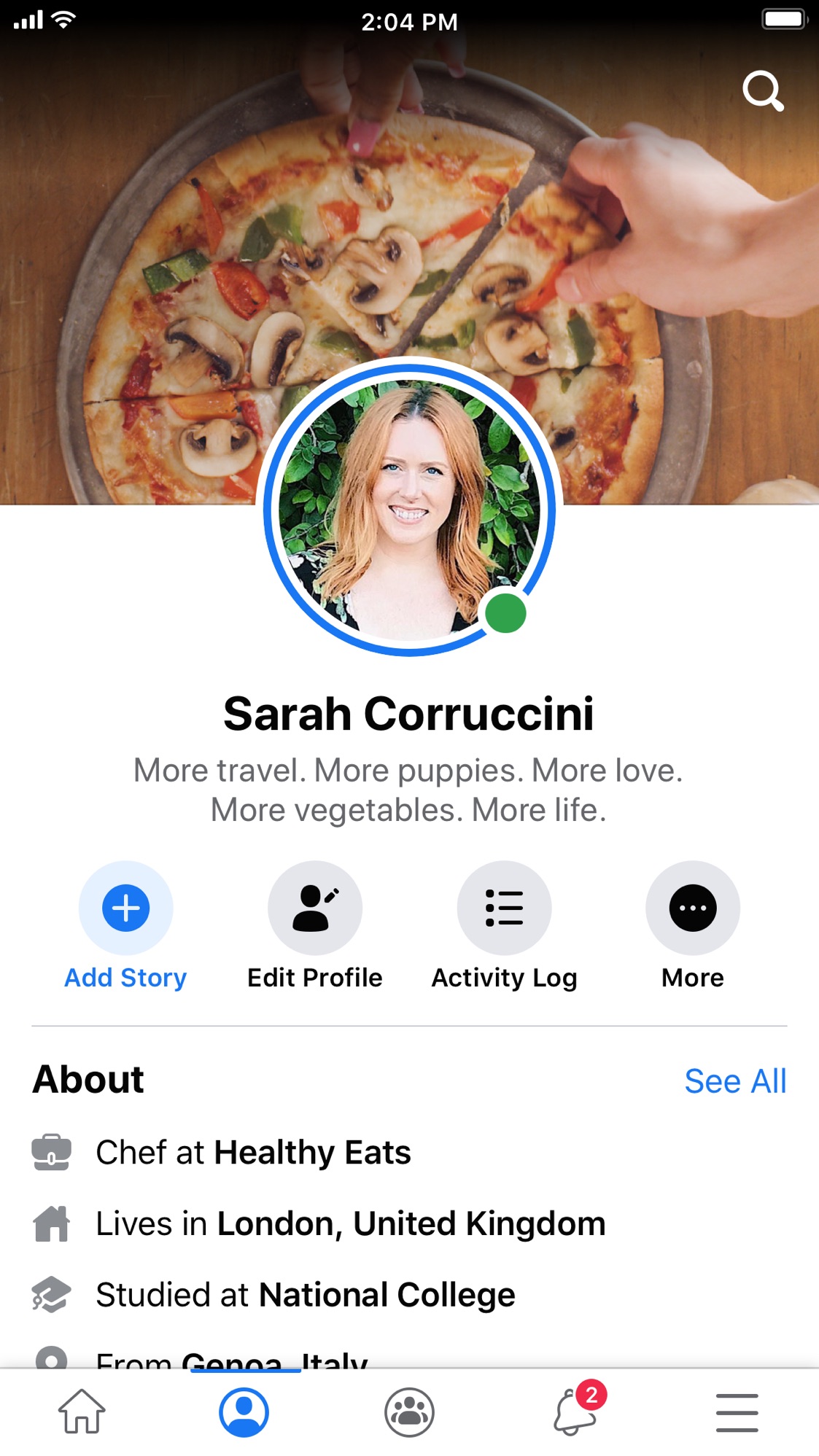The height and width of the screenshot is (1456, 819).
Task: View the Activity Log
Action: (x=504, y=908)
